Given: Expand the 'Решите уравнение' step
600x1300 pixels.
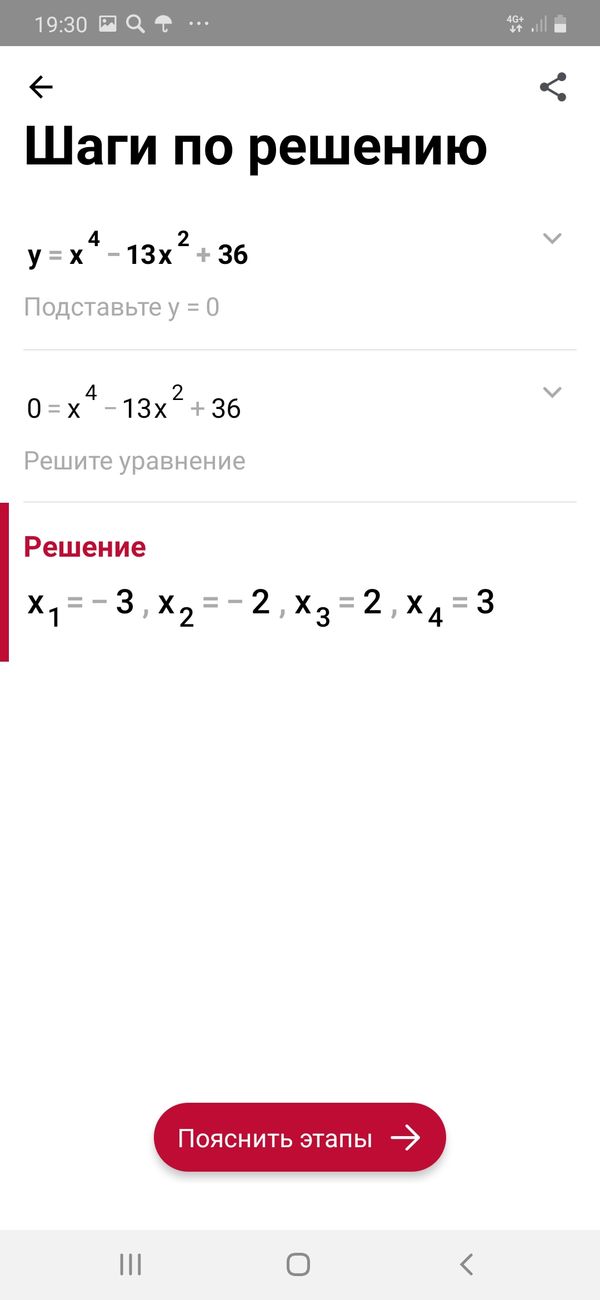Looking at the screenshot, I should tap(552, 392).
